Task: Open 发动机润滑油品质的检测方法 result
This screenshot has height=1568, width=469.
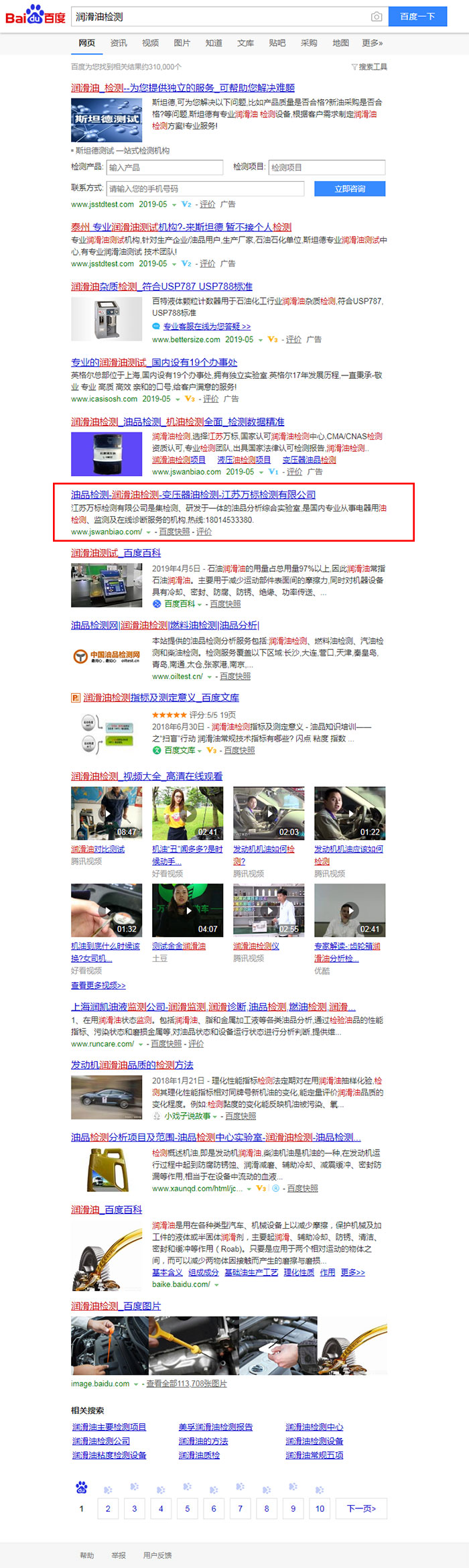Action: (132, 1065)
